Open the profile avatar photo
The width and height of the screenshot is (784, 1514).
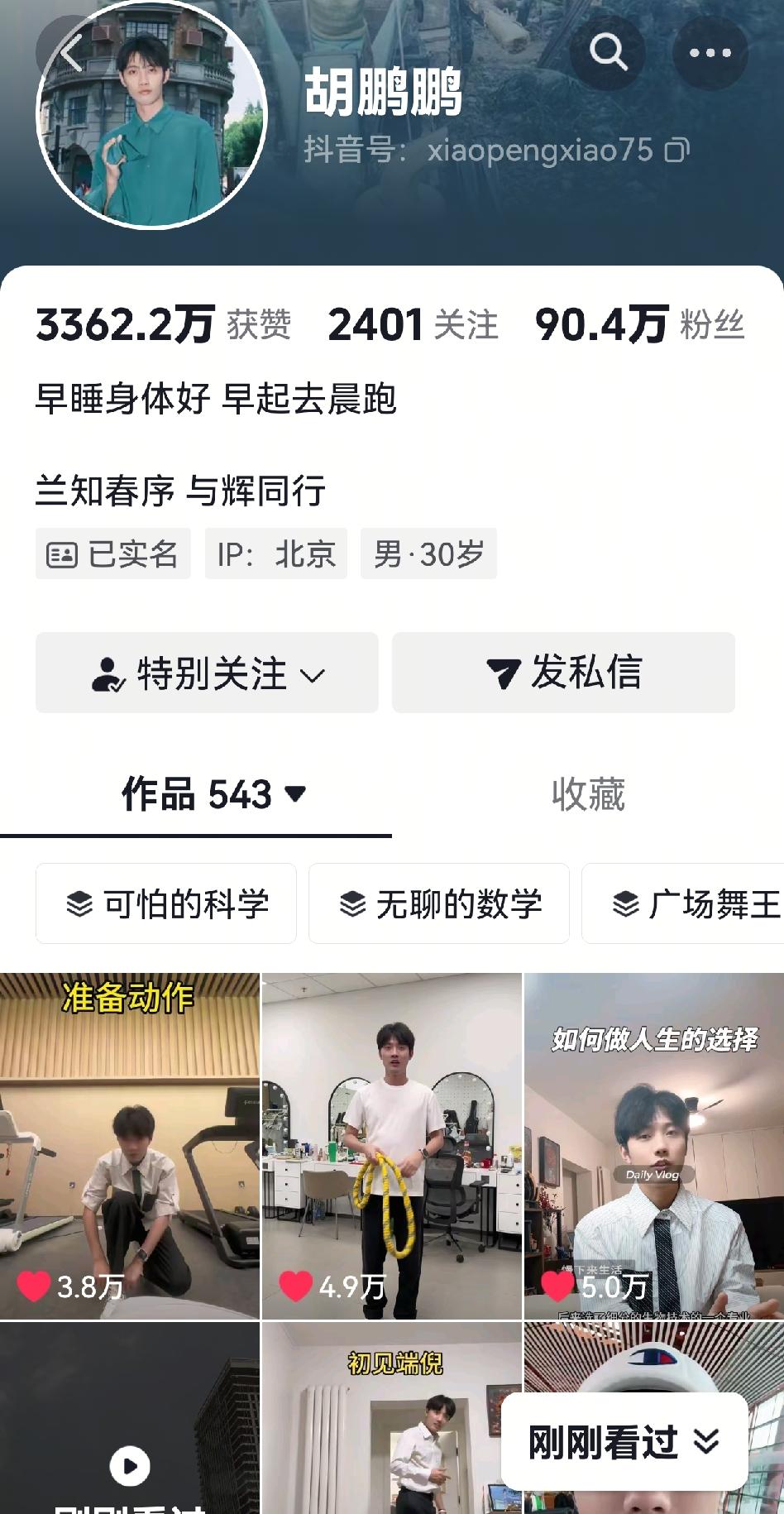point(151,113)
